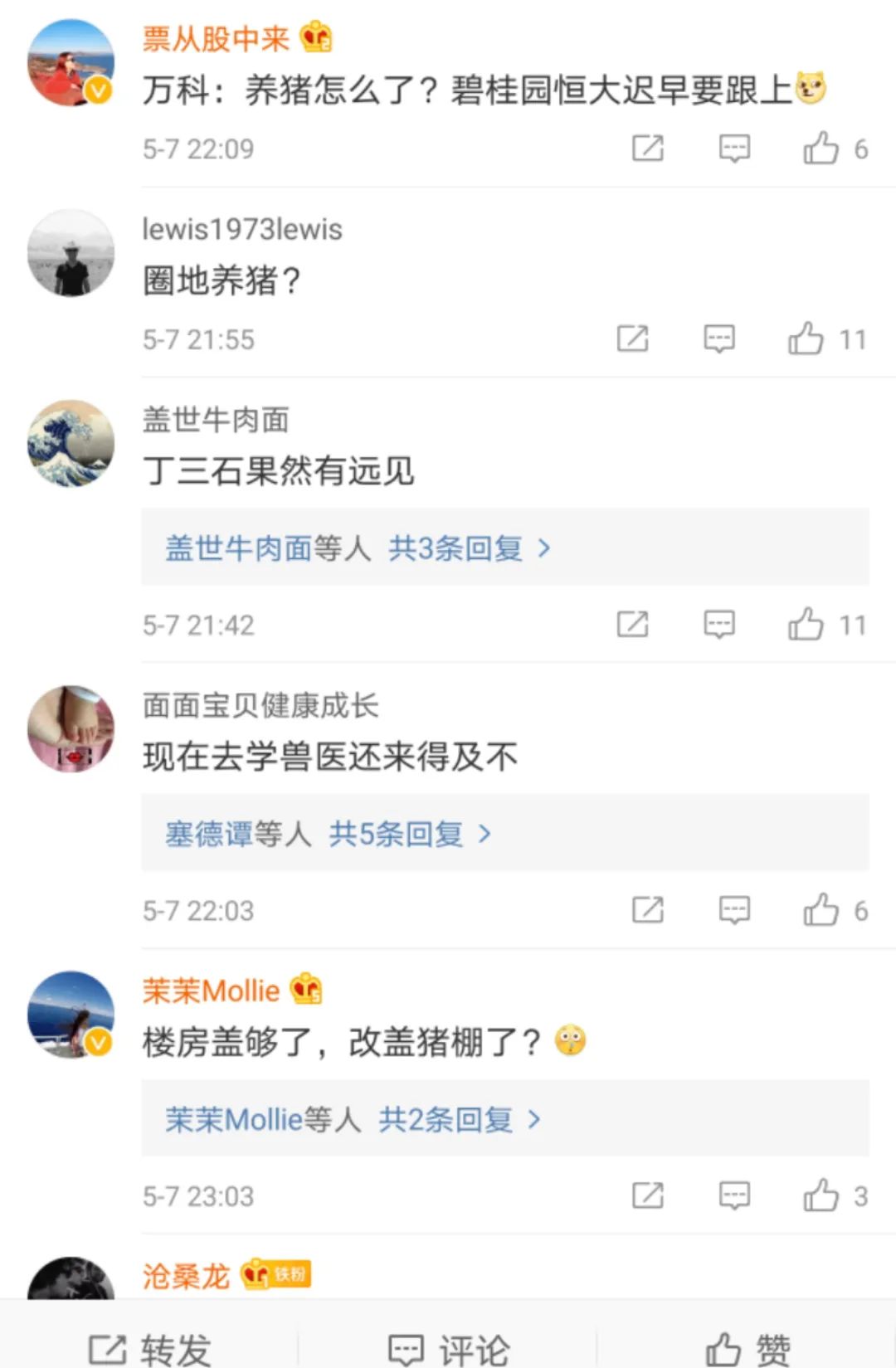Viewport: 896px width, 1368px height.
Task: Open 茉茉Mollie's profile avatar
Action: [71, 1014]
